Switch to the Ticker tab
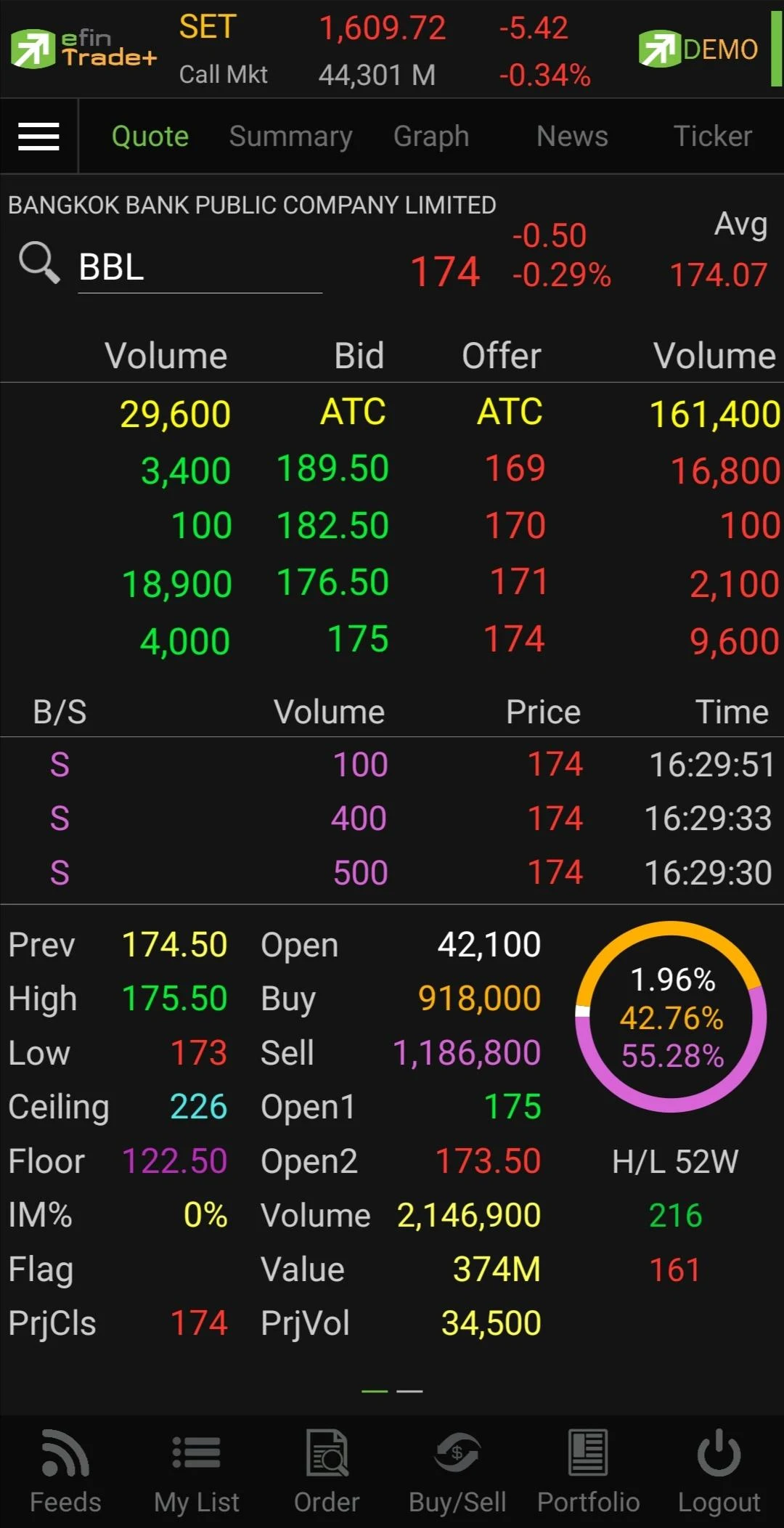Image resolution: width=784 pixels, height=1528 pixels. (712, 137)
